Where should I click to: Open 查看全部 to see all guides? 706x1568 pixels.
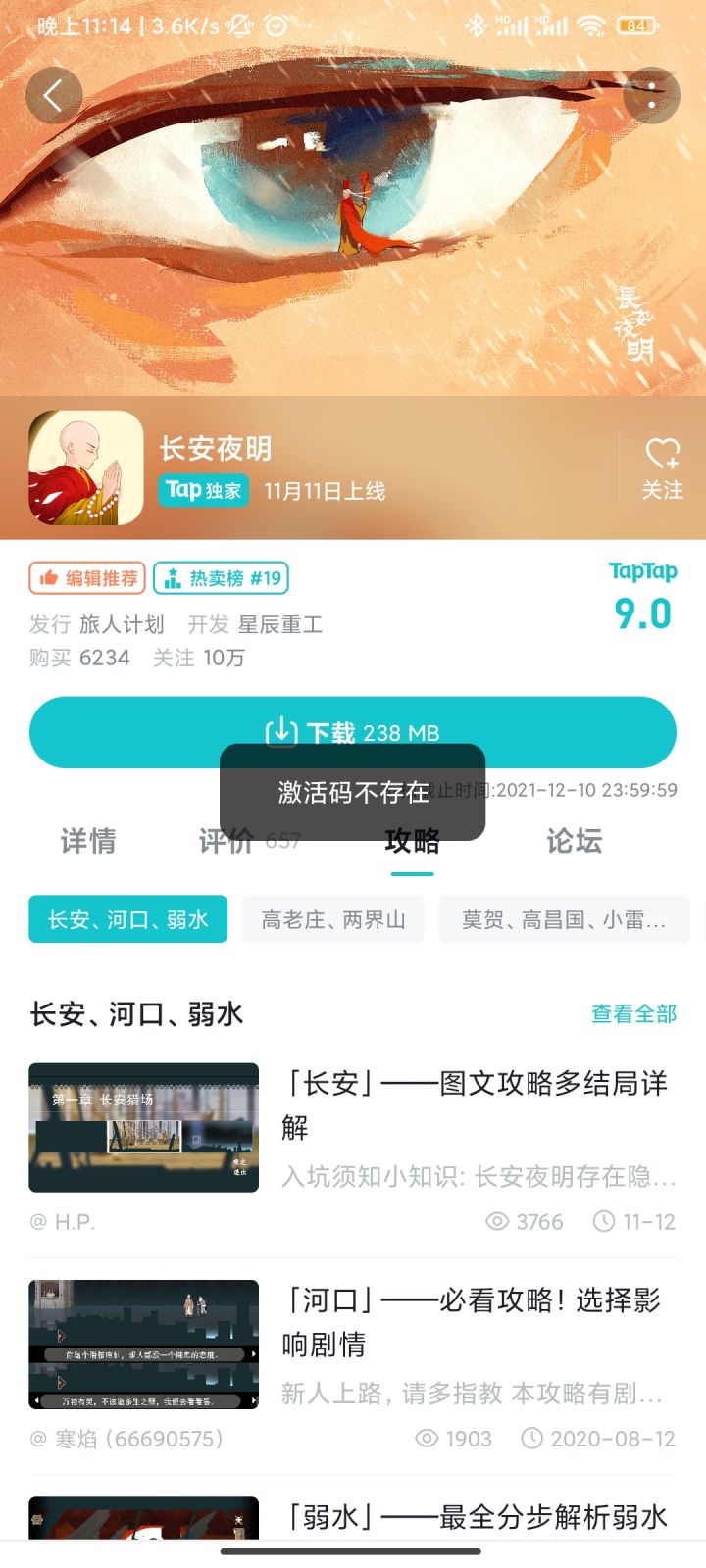[632, 1015]
